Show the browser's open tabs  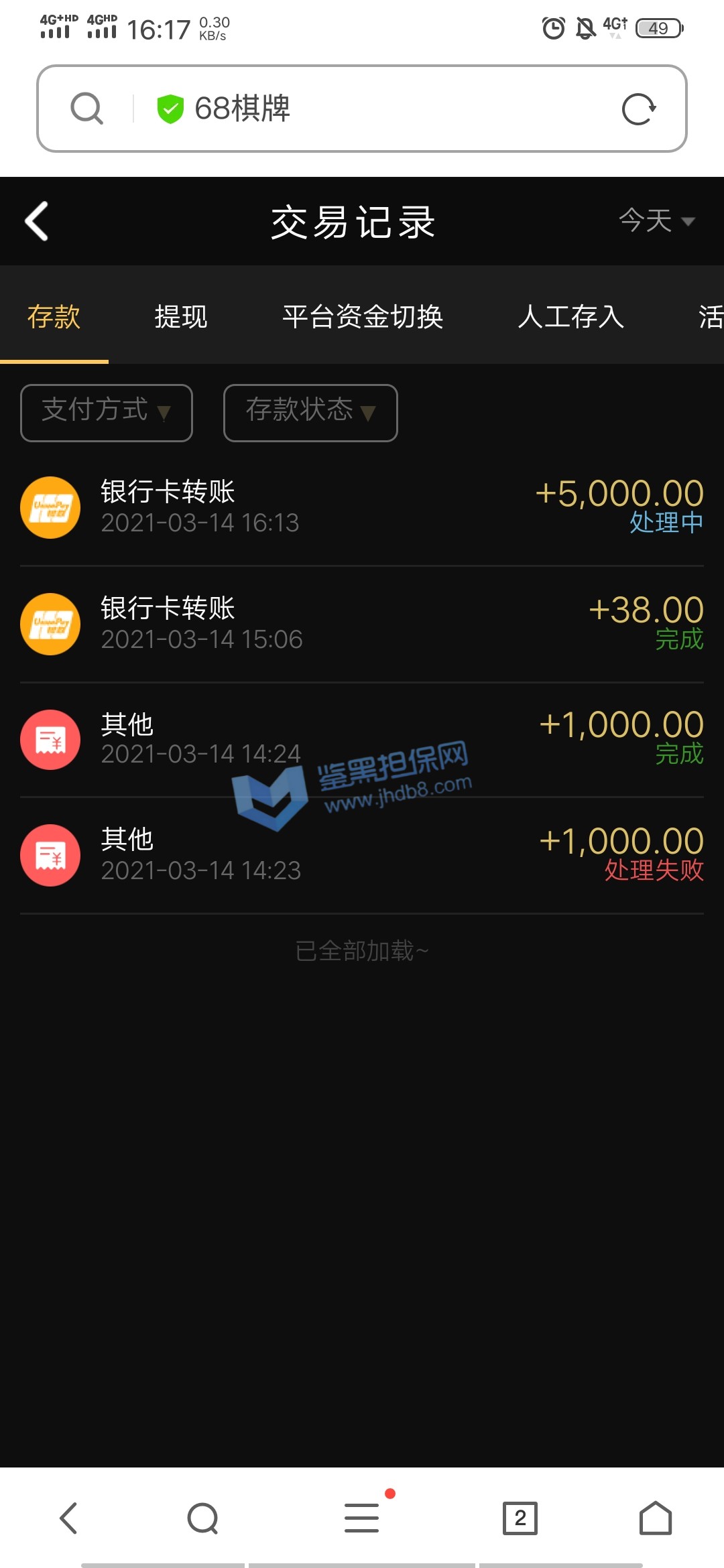pyautogui.click(x=520, y=1518)
